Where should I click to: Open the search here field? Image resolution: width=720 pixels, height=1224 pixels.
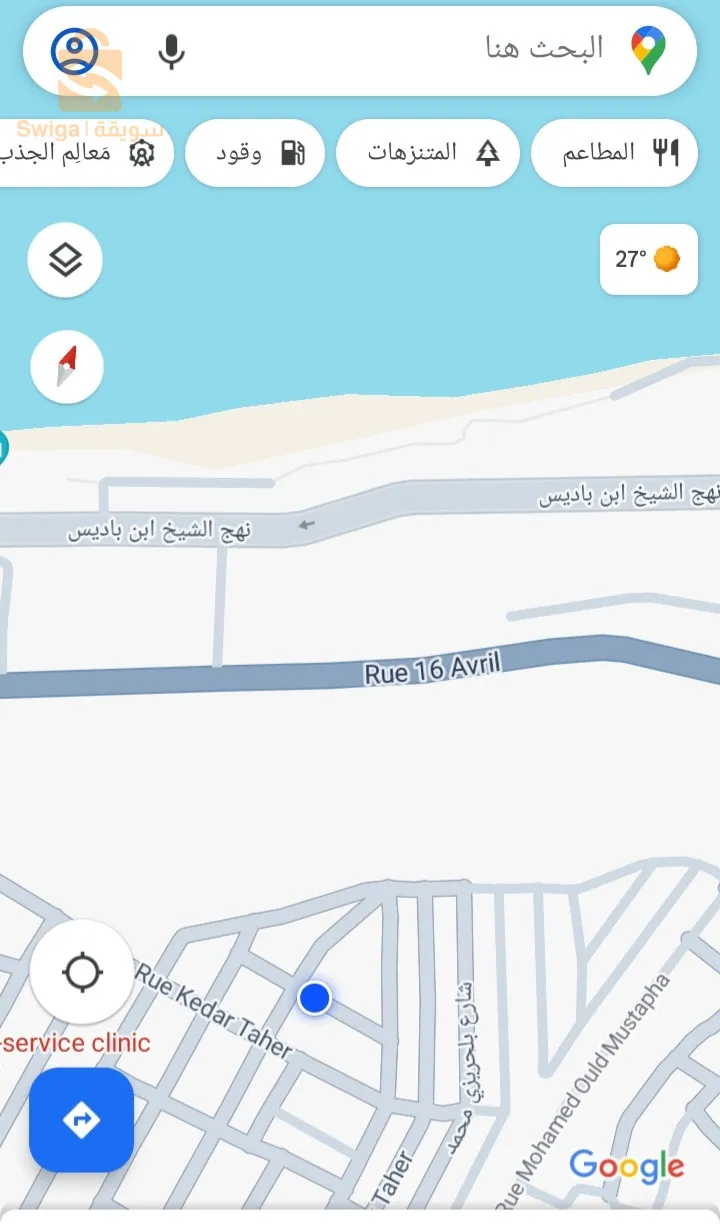(420, 50)
